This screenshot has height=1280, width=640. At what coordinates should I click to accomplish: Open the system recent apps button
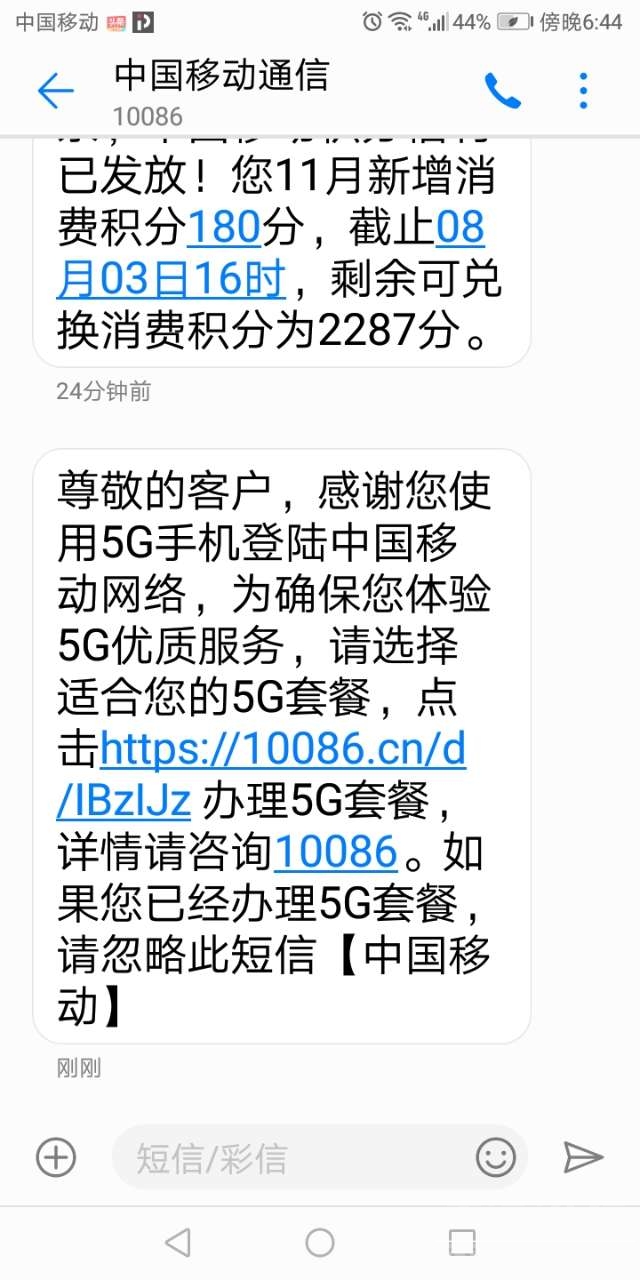tap(462, 1243)
